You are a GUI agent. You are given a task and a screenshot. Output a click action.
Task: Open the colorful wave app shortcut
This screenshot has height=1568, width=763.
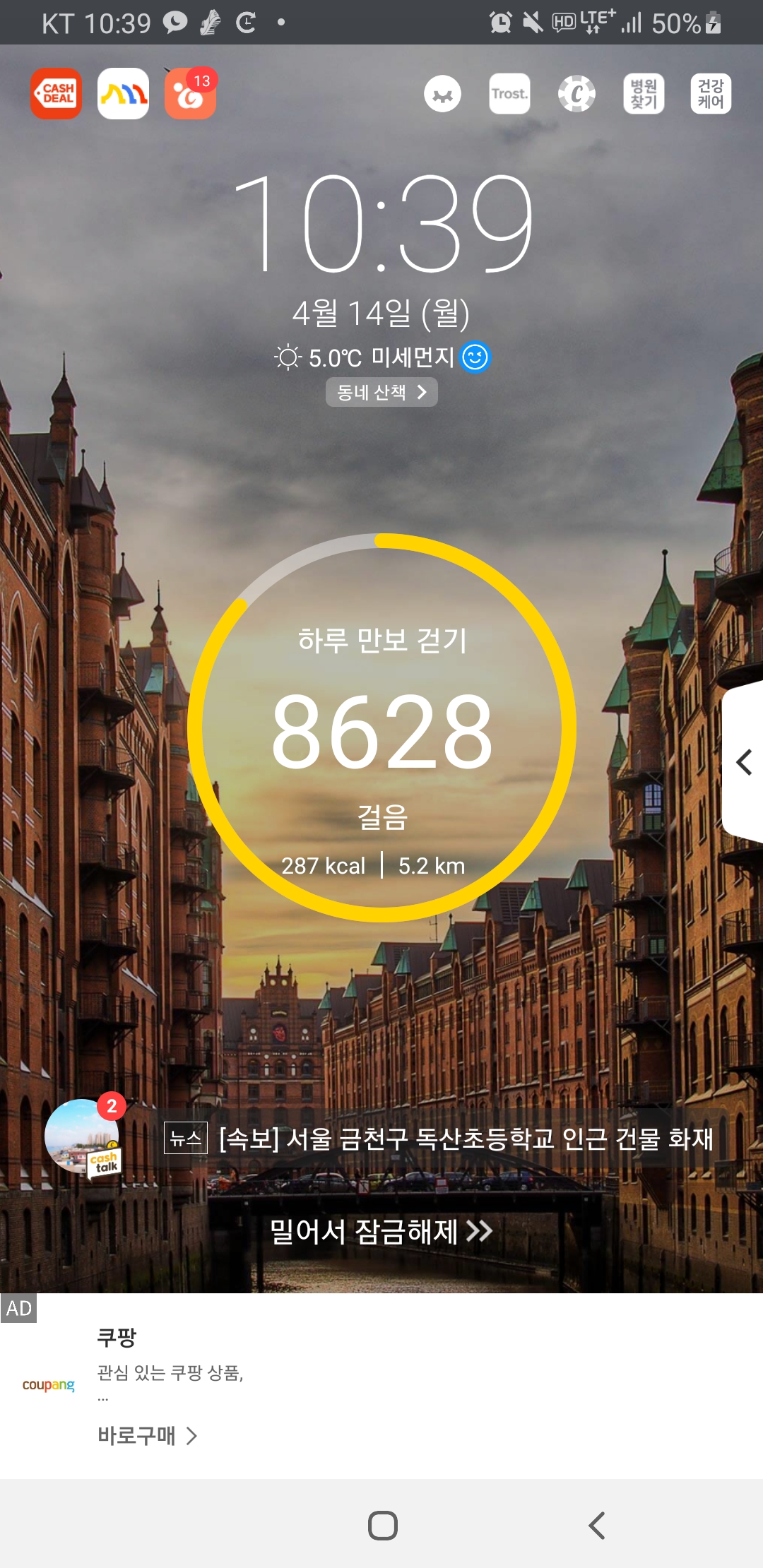pyautogui.click(x=123, y=94)
